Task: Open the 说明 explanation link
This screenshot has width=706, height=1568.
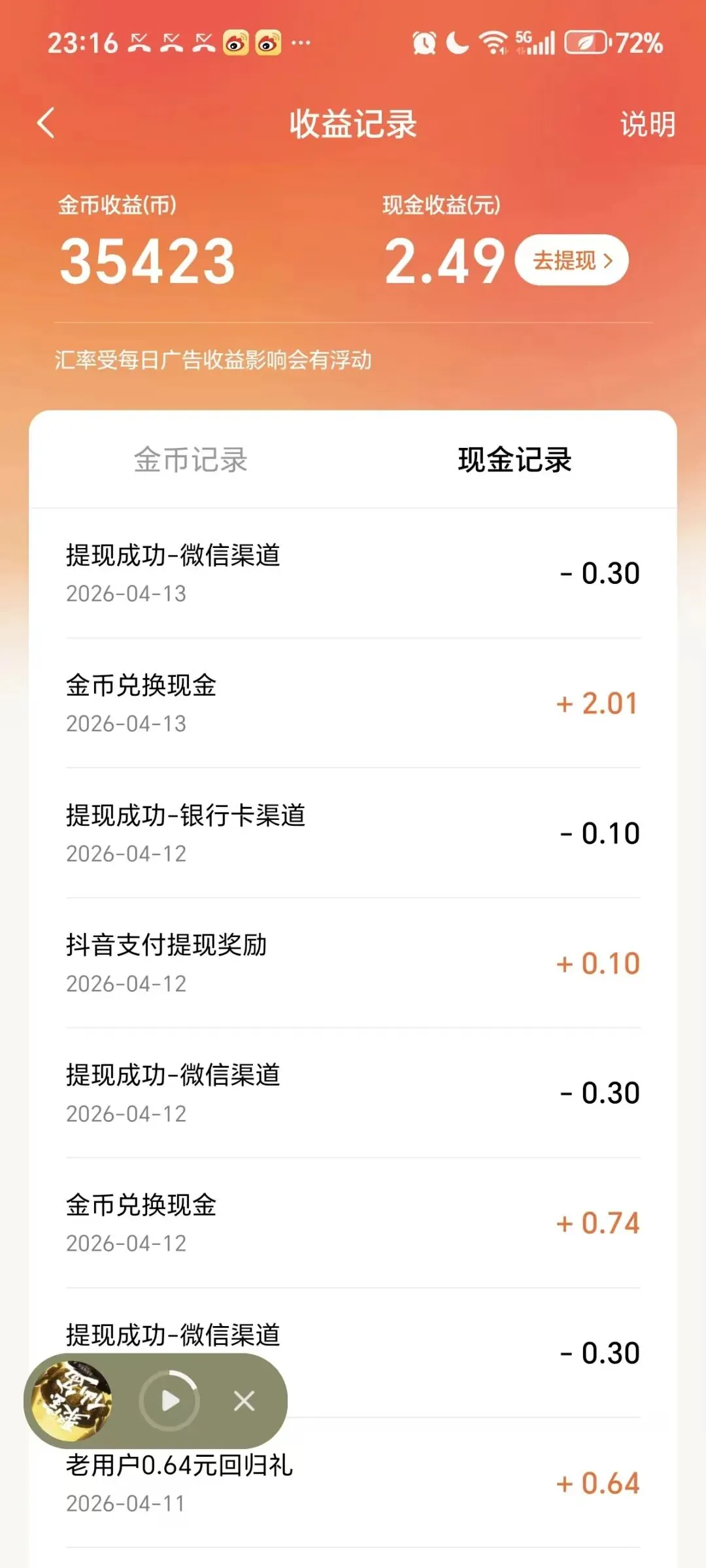Action: pyautogui.click(x=647, y=124)
